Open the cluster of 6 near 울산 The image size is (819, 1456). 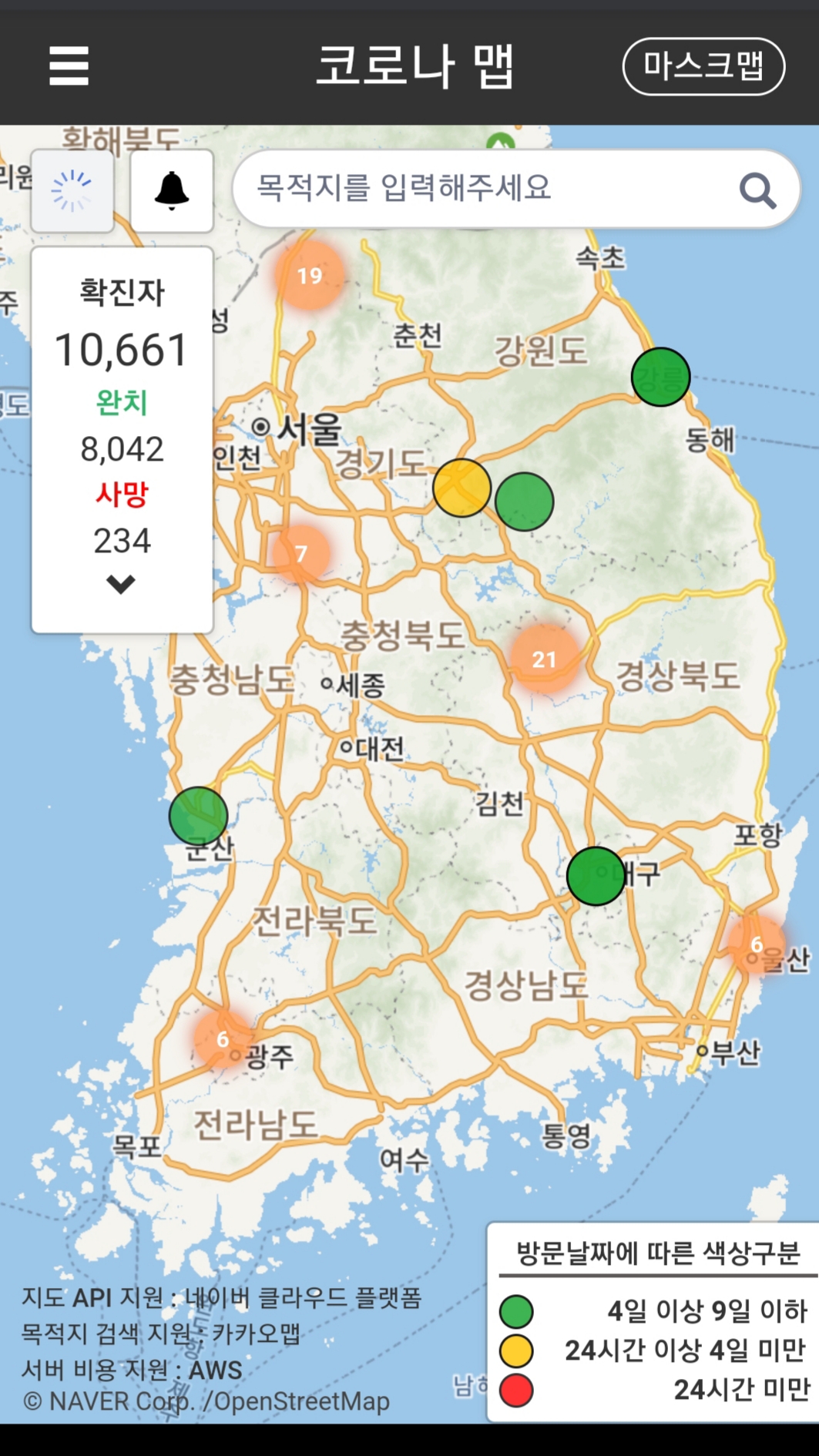pyautogui.click(x=756, y=944)
